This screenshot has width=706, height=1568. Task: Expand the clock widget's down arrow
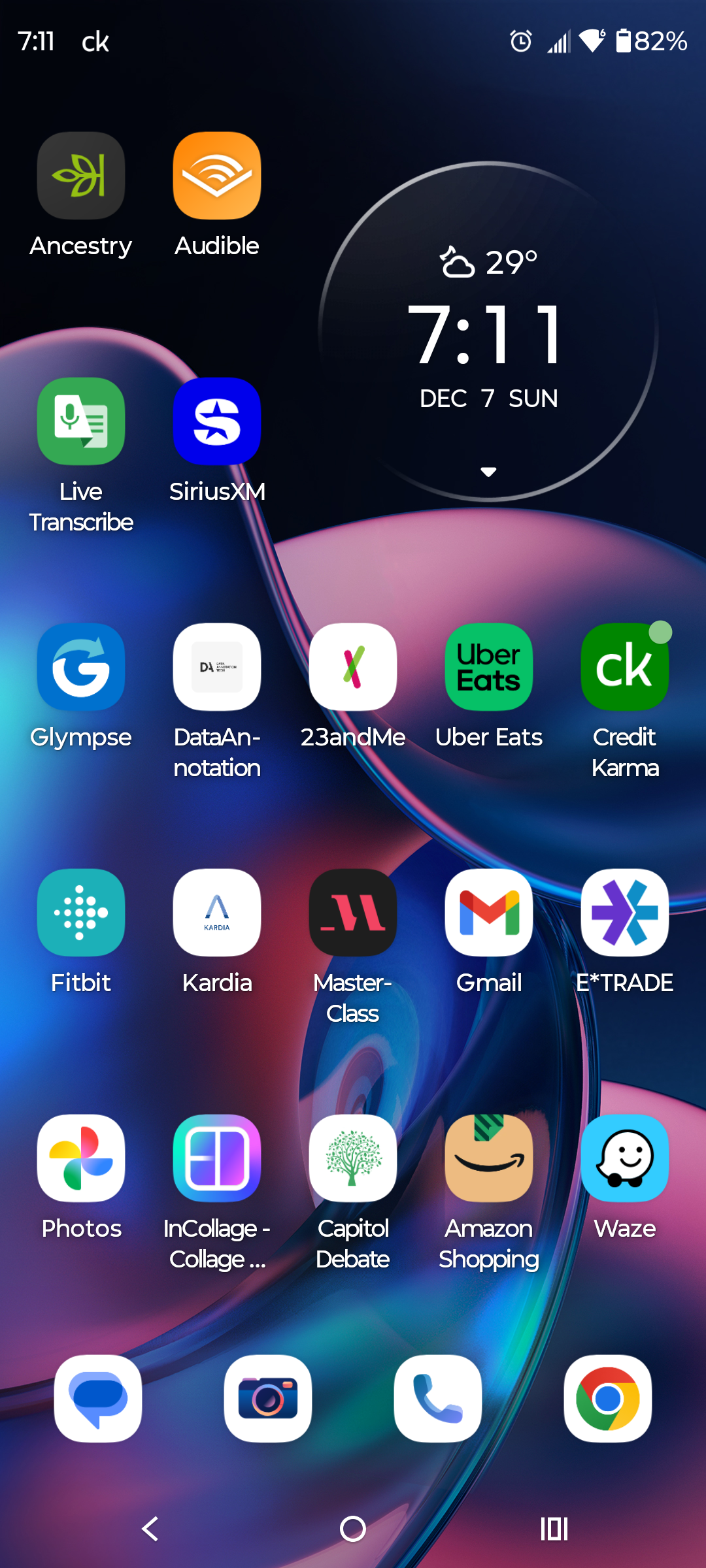click(x=488, y=472)
